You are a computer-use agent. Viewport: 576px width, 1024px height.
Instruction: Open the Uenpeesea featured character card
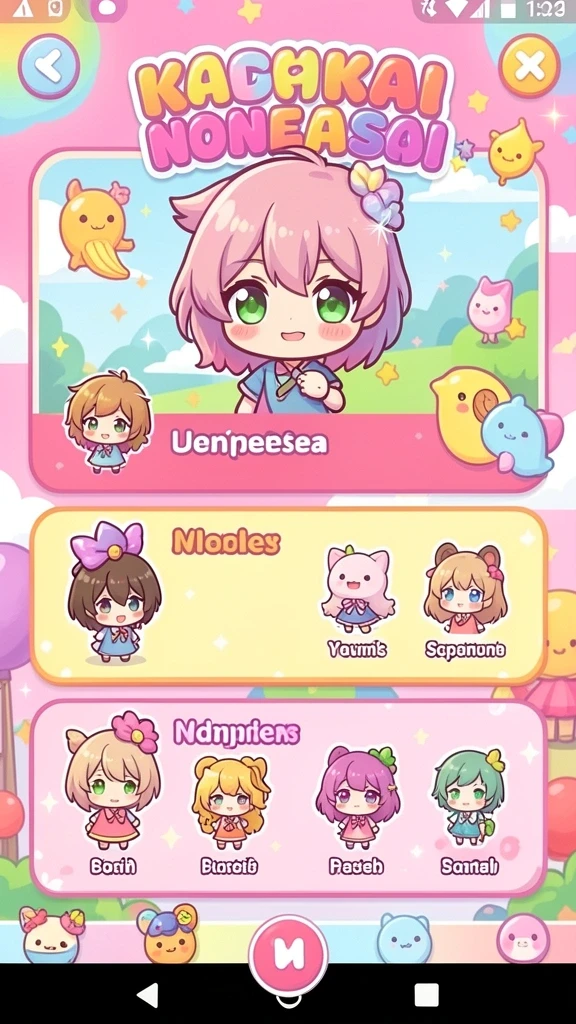[288, 321]
